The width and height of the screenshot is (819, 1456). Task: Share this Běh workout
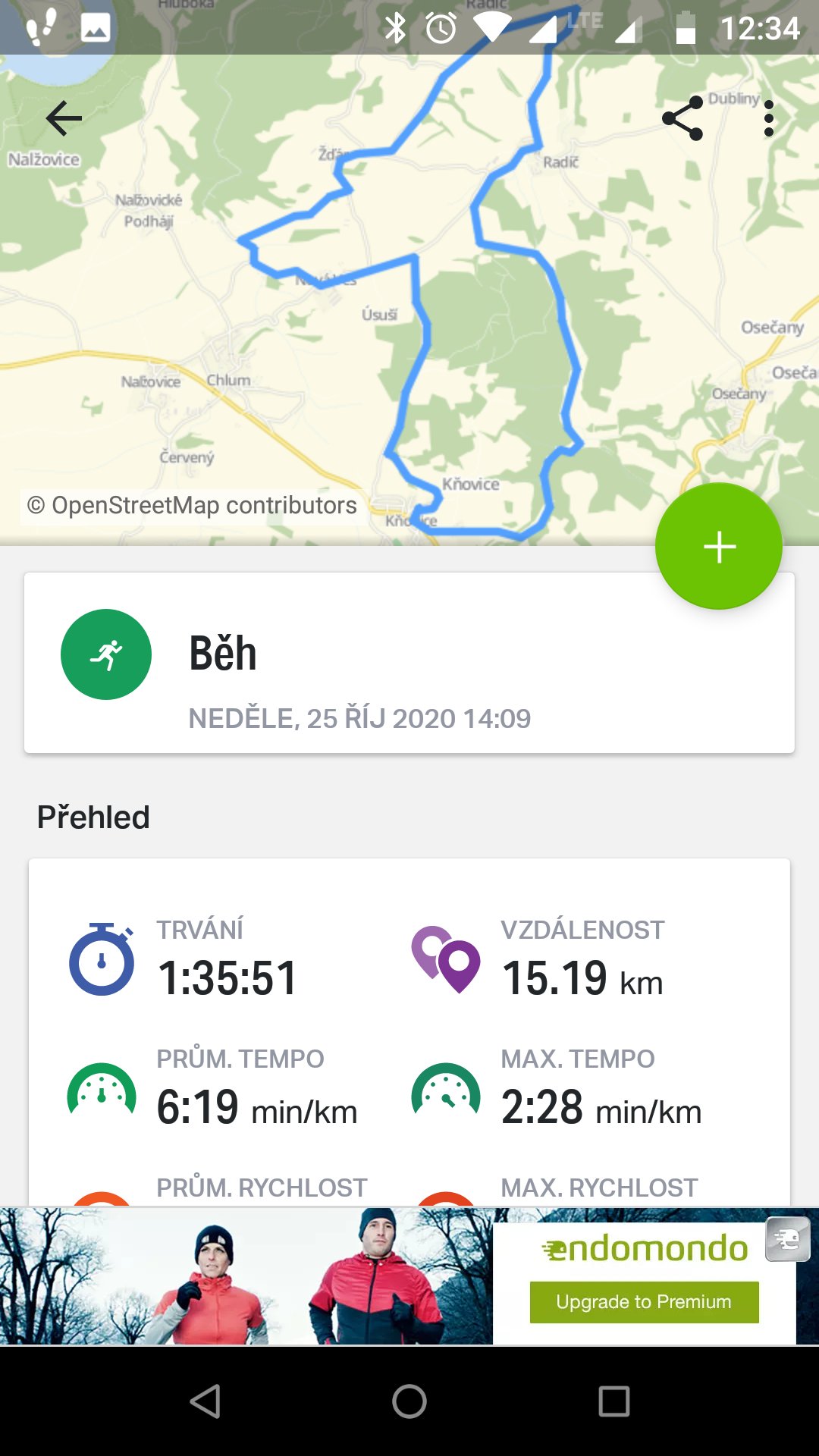pyautogui.click(x=682, y=118)
